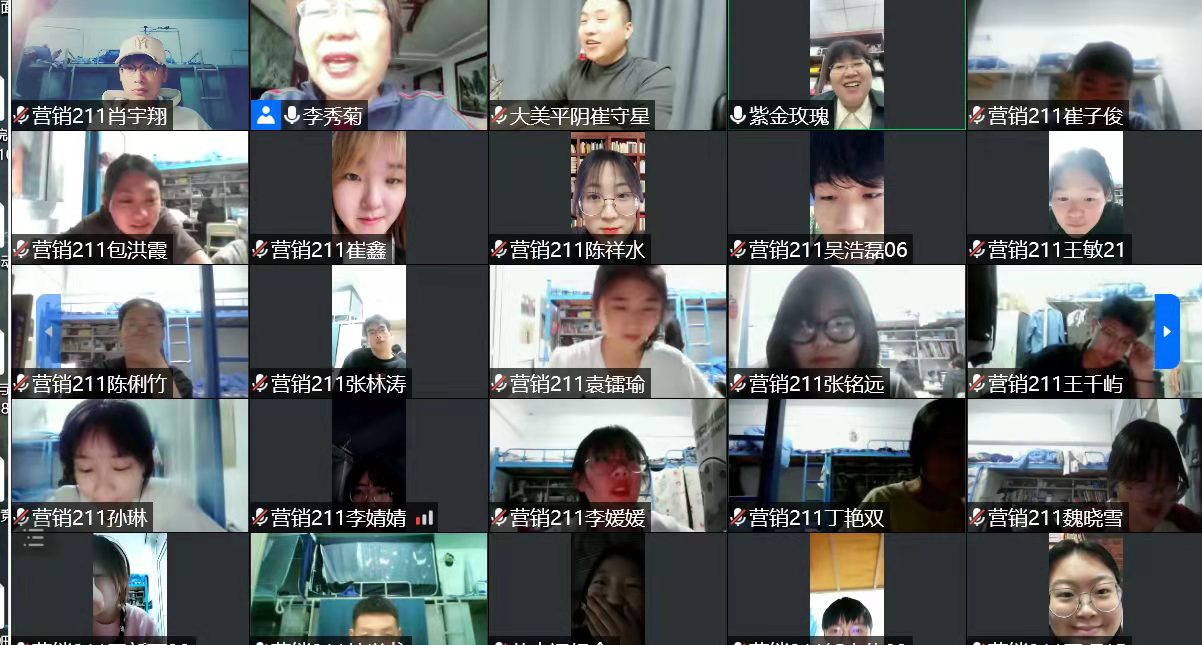Image resolution: width=1202 pixels, height=645 pixels.
Task: Tap the tile of 大美平阴崔守星
Action: click(x=607, y=60)
